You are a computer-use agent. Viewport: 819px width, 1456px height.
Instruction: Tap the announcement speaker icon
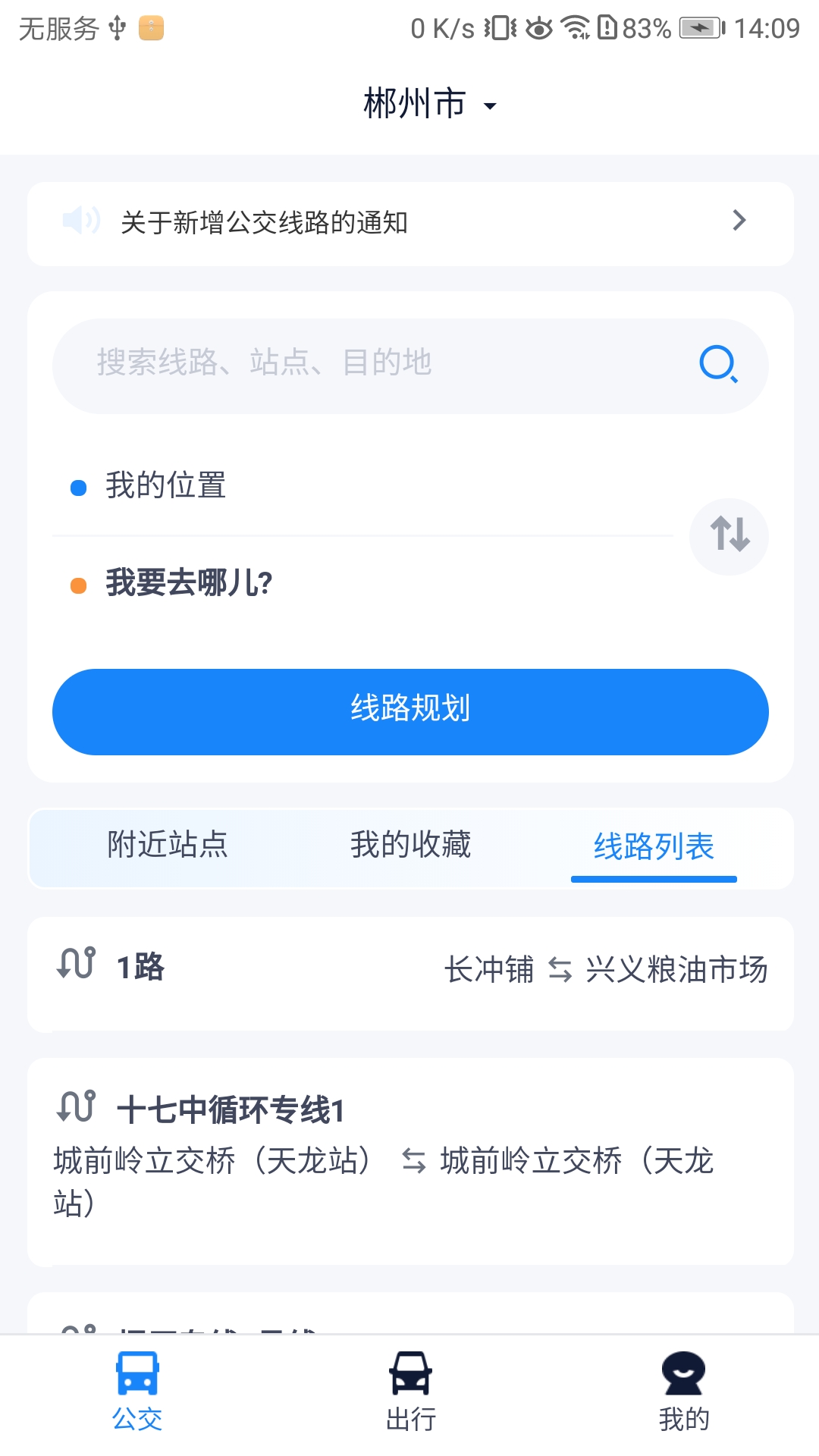[x=81, y=221]
